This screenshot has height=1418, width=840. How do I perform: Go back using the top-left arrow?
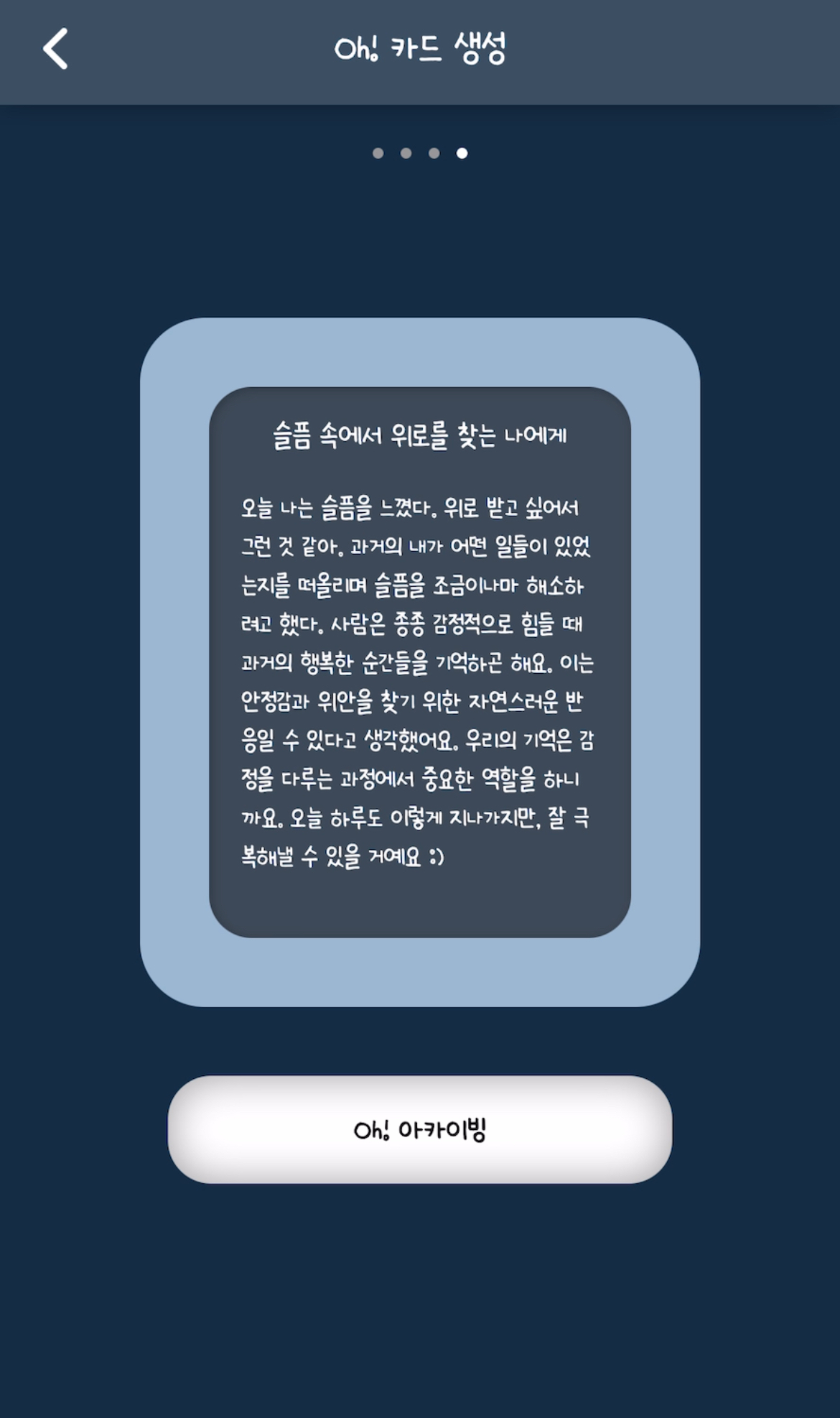click(56, 49)
